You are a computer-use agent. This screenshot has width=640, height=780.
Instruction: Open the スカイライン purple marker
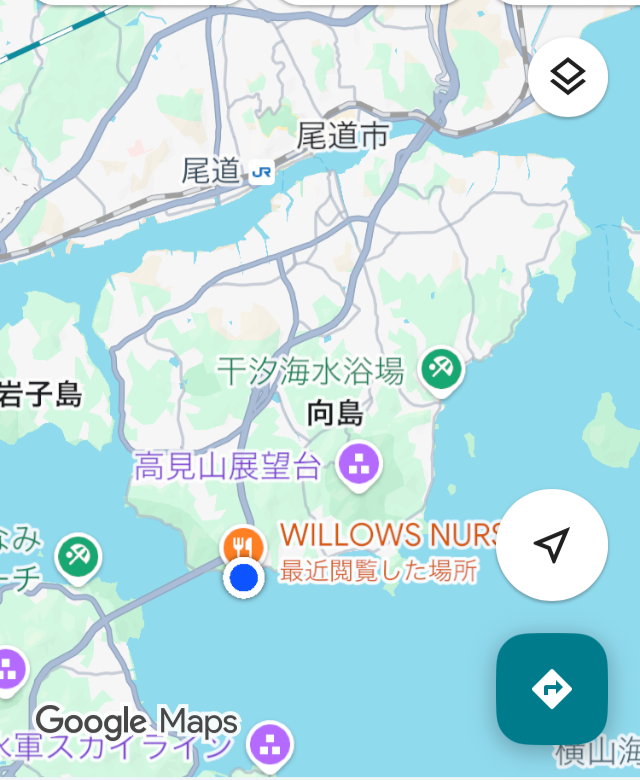coord(270,742)
